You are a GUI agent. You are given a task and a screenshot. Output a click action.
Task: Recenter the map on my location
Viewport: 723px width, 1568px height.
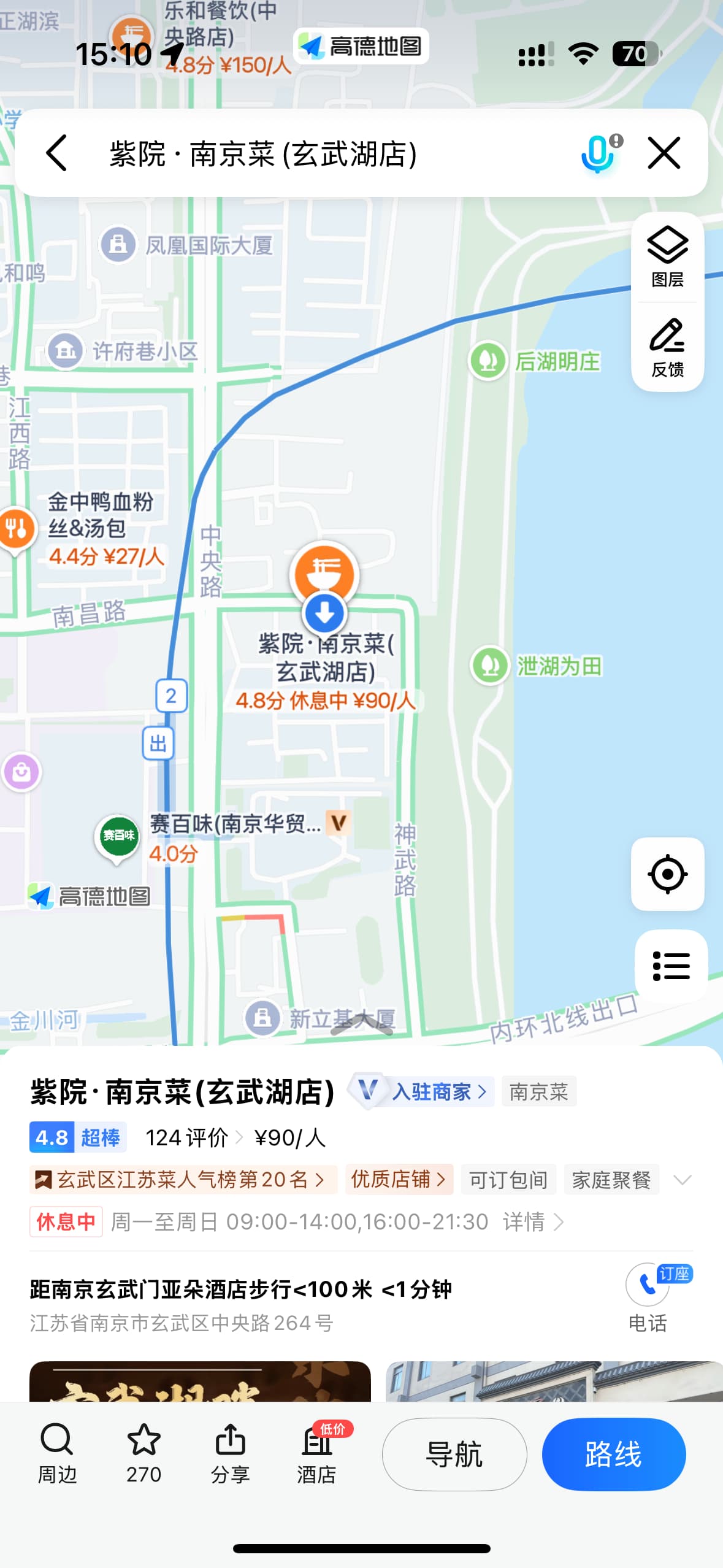pos(667,874)
